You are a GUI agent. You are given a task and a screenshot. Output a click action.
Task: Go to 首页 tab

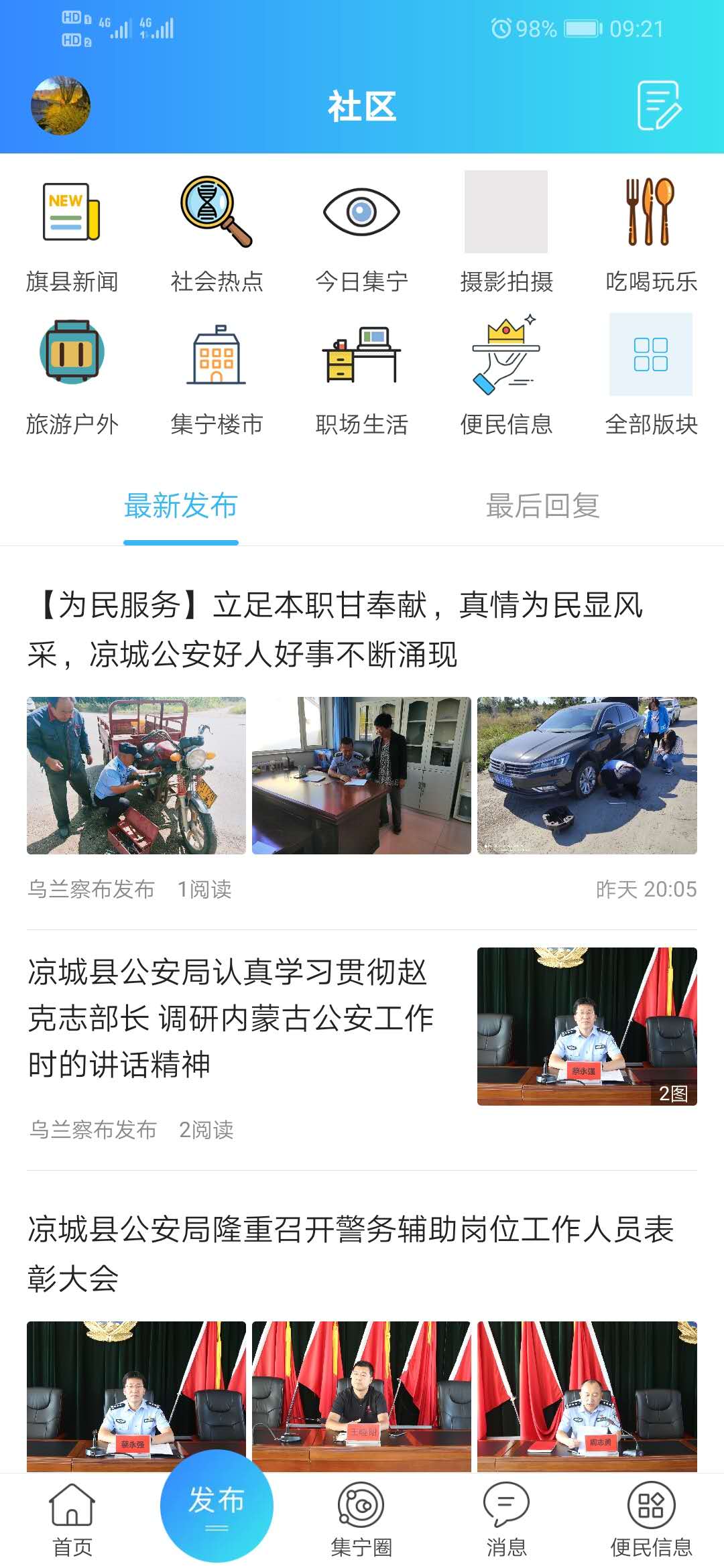[72, 1520]
